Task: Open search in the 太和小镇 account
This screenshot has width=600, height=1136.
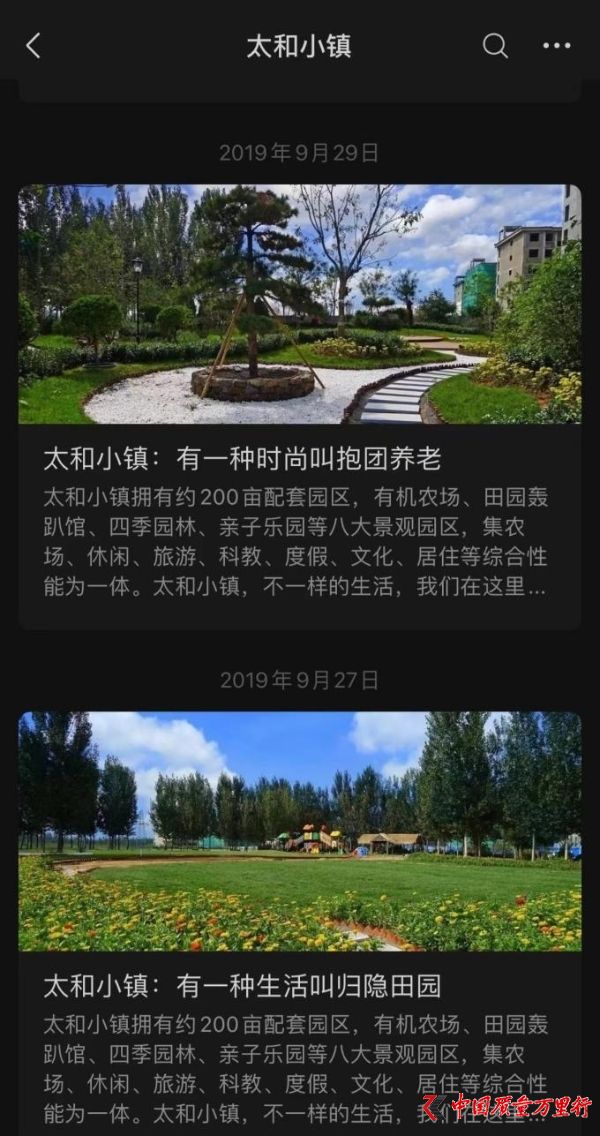Action: (495, 46)
